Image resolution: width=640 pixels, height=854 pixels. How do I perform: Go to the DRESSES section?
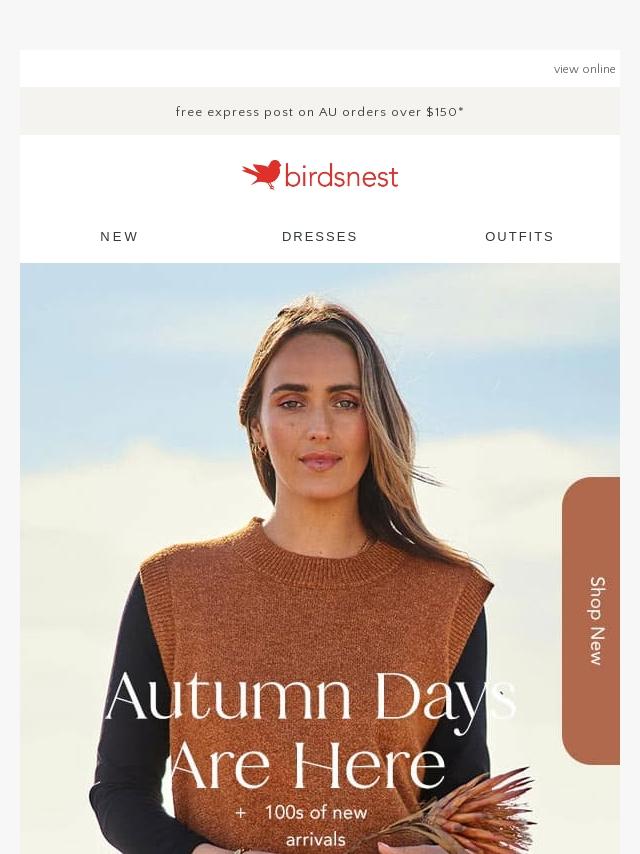pos(319,237)
